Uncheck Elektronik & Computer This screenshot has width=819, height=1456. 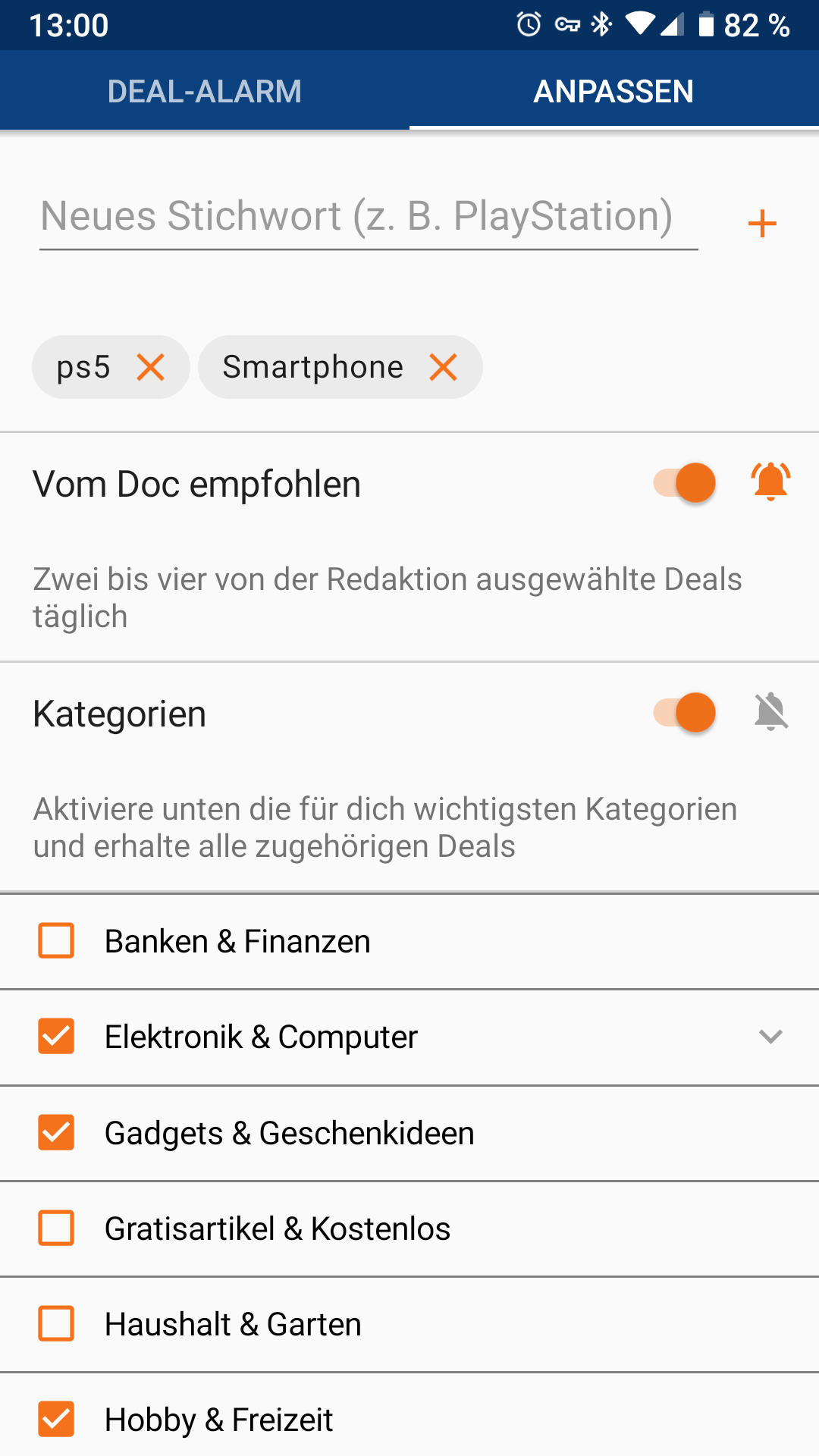coord(56,1037)
